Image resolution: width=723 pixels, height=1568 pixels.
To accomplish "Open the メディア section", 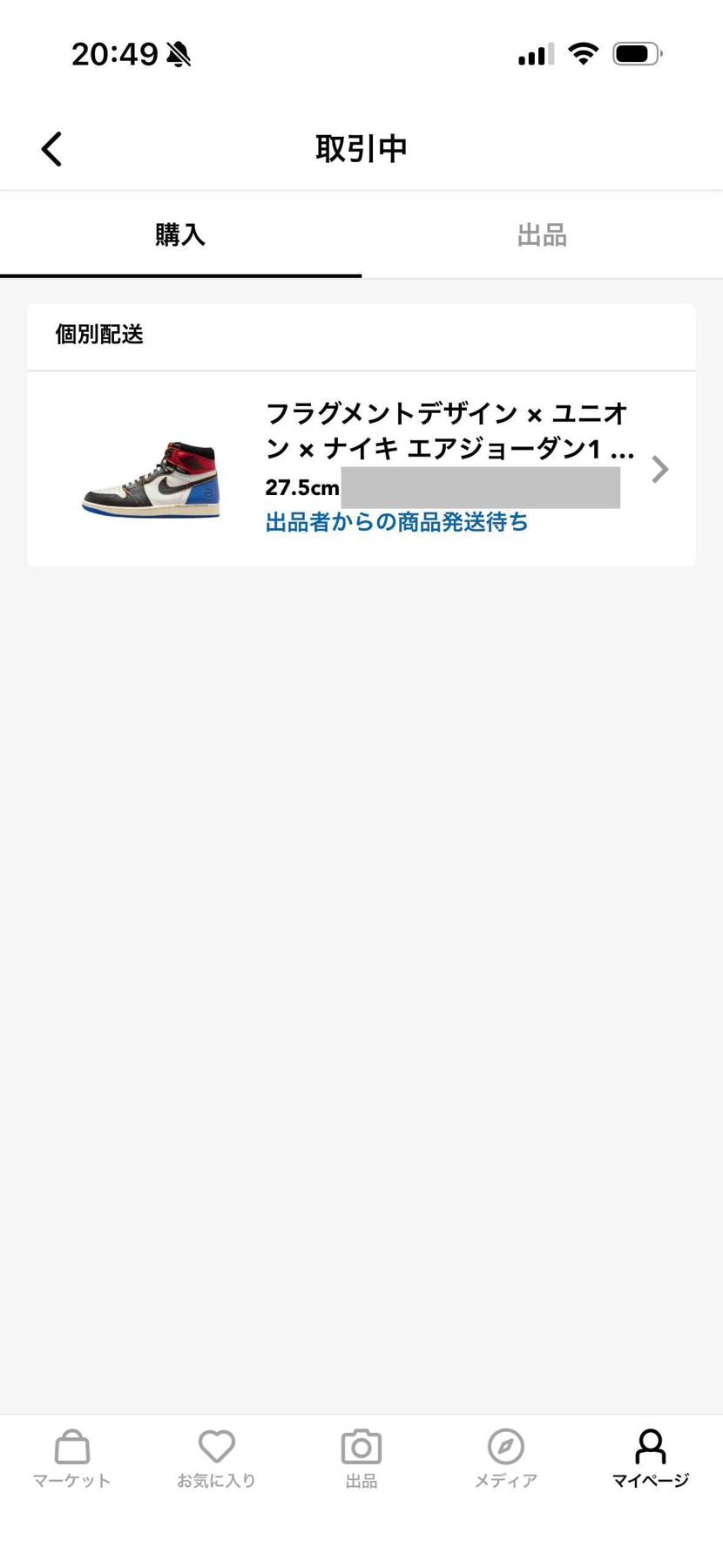I will (x=506, y=1458).
